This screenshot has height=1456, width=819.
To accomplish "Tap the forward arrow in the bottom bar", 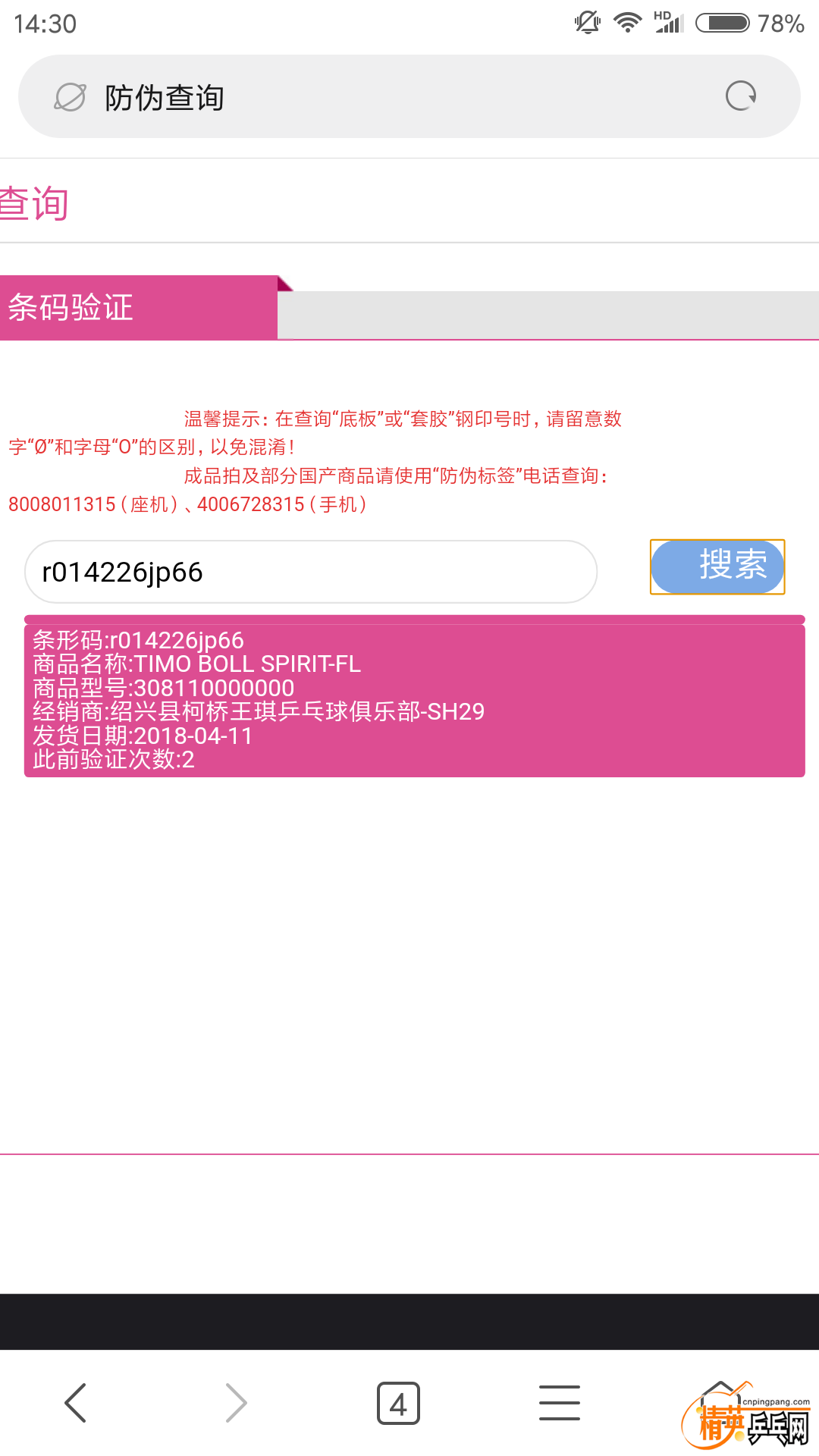I will 235,1401.
